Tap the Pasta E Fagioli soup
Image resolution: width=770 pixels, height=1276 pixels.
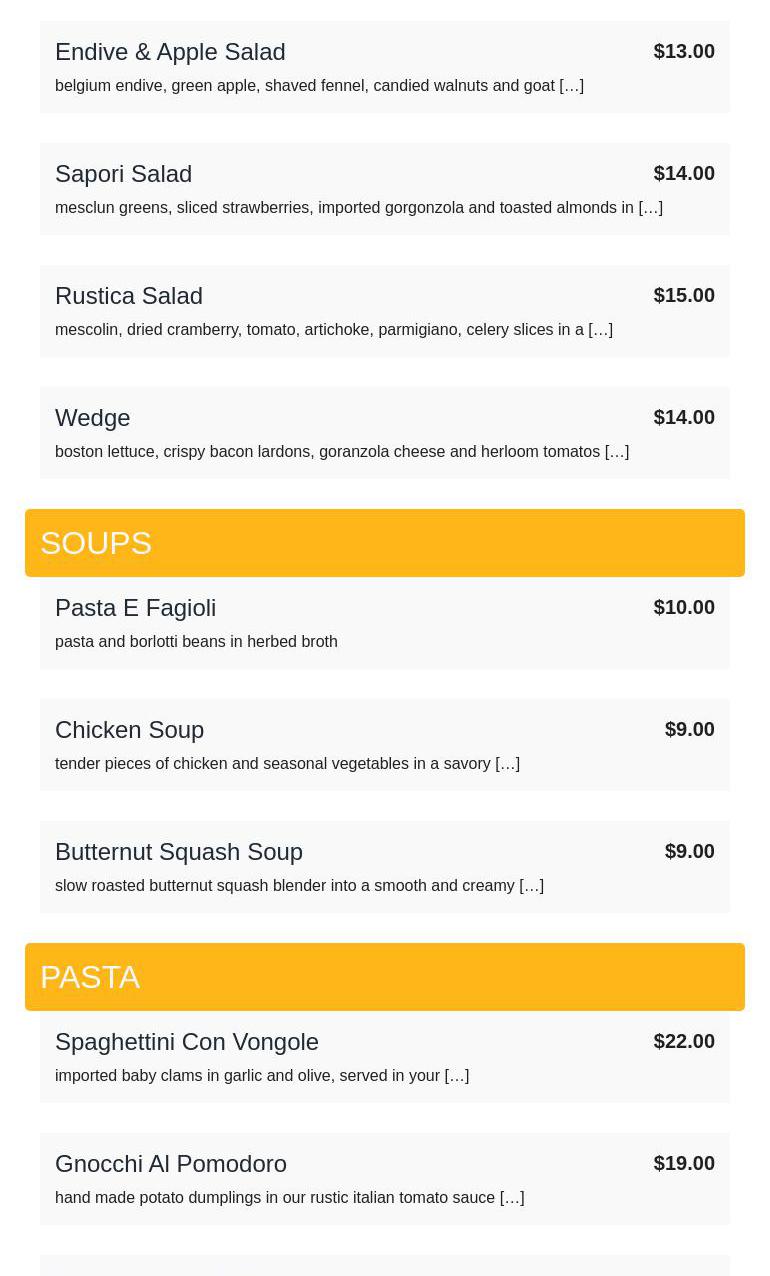(x=135, y=608)
